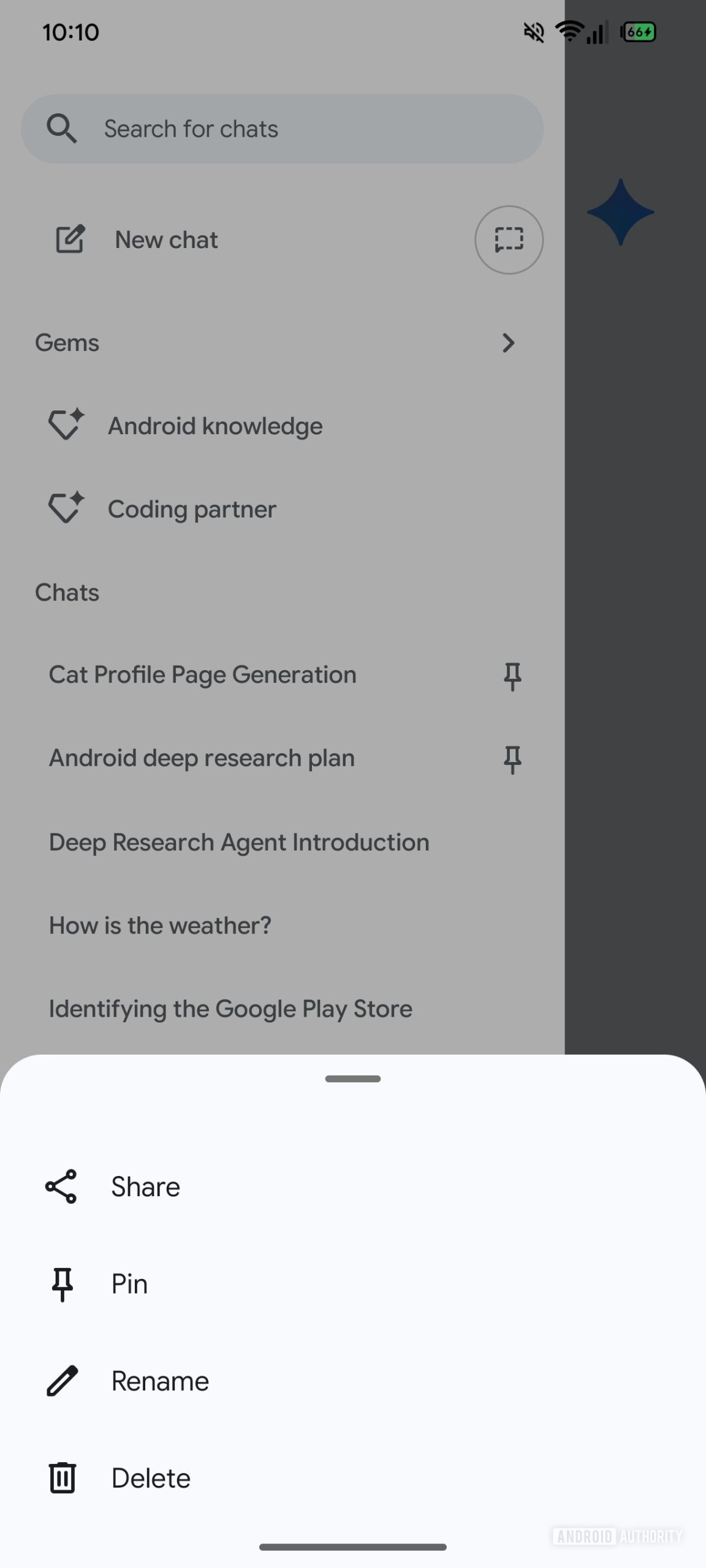Open the How is the weather chat

160,925
